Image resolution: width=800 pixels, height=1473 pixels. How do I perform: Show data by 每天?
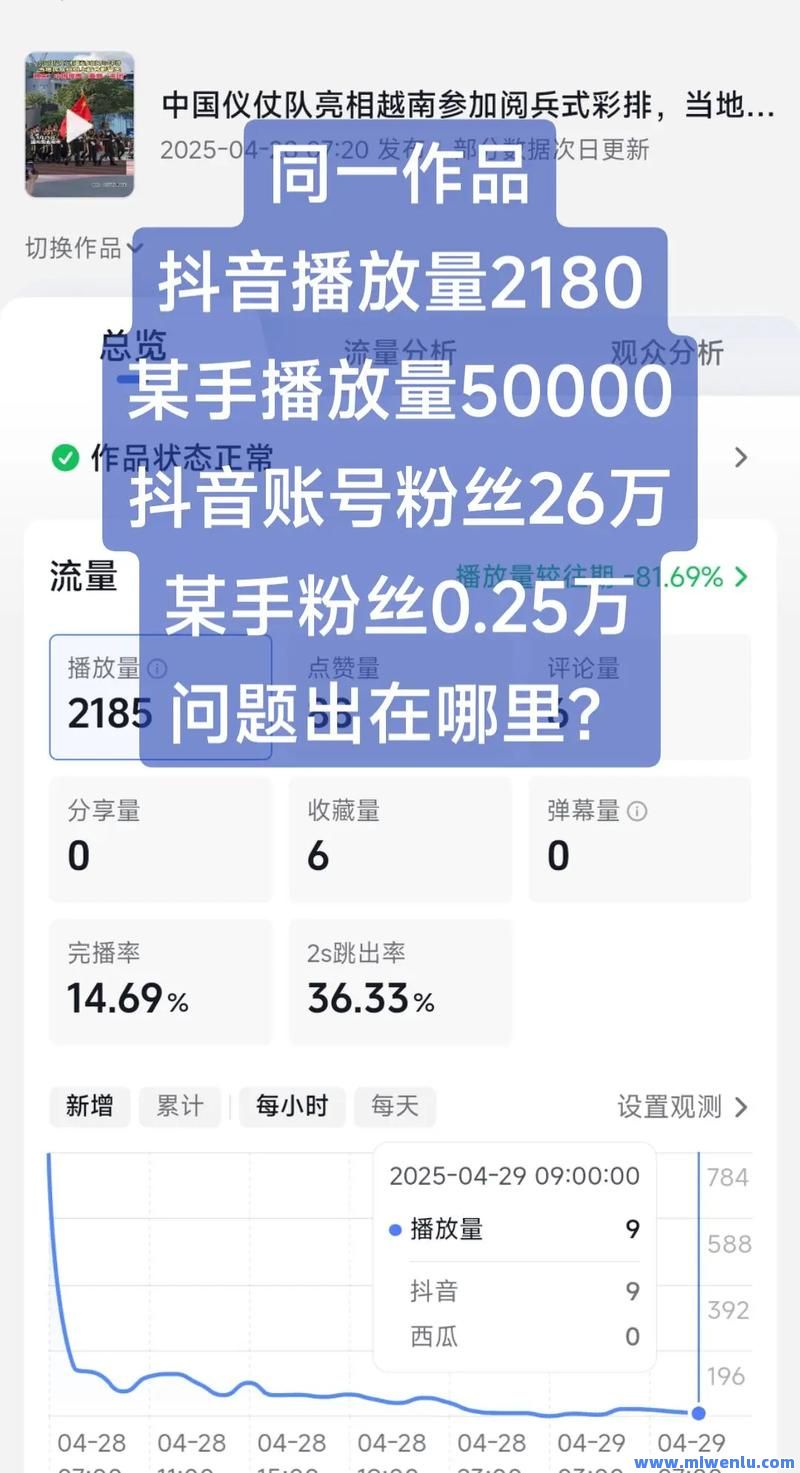395,1106
